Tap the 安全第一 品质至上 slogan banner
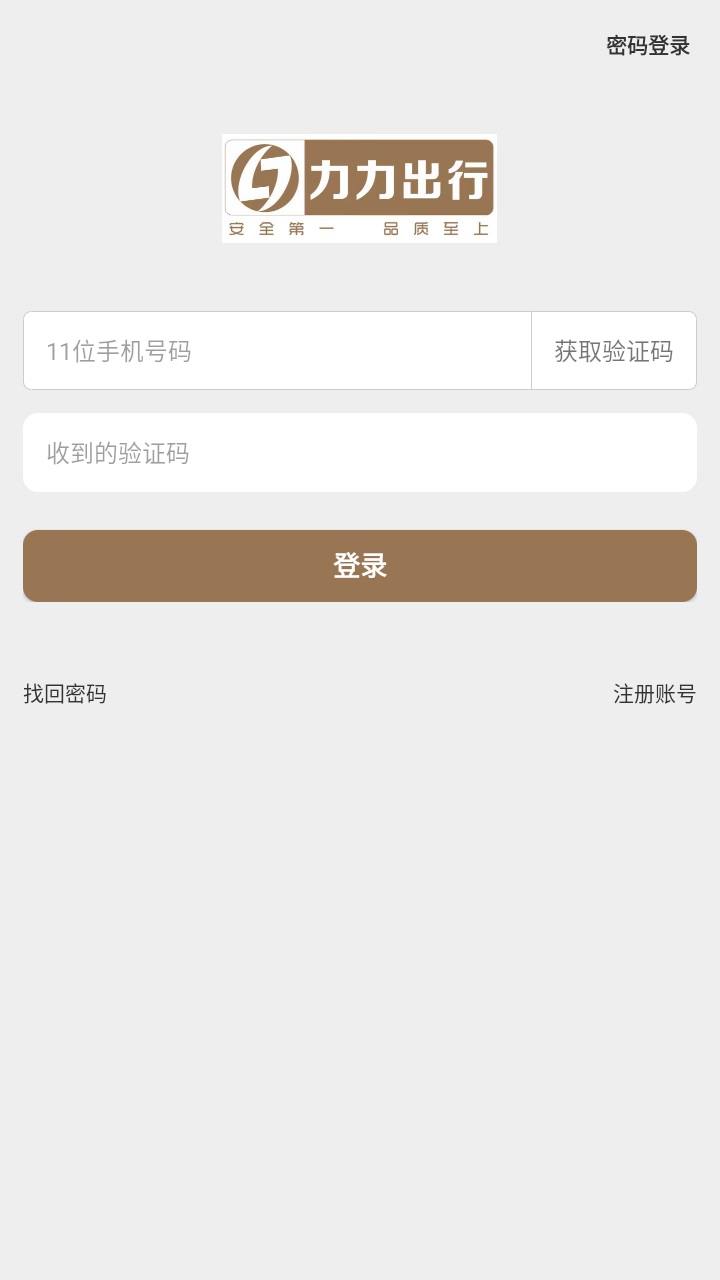This screenshot has height=1280, width=720. 359,231
